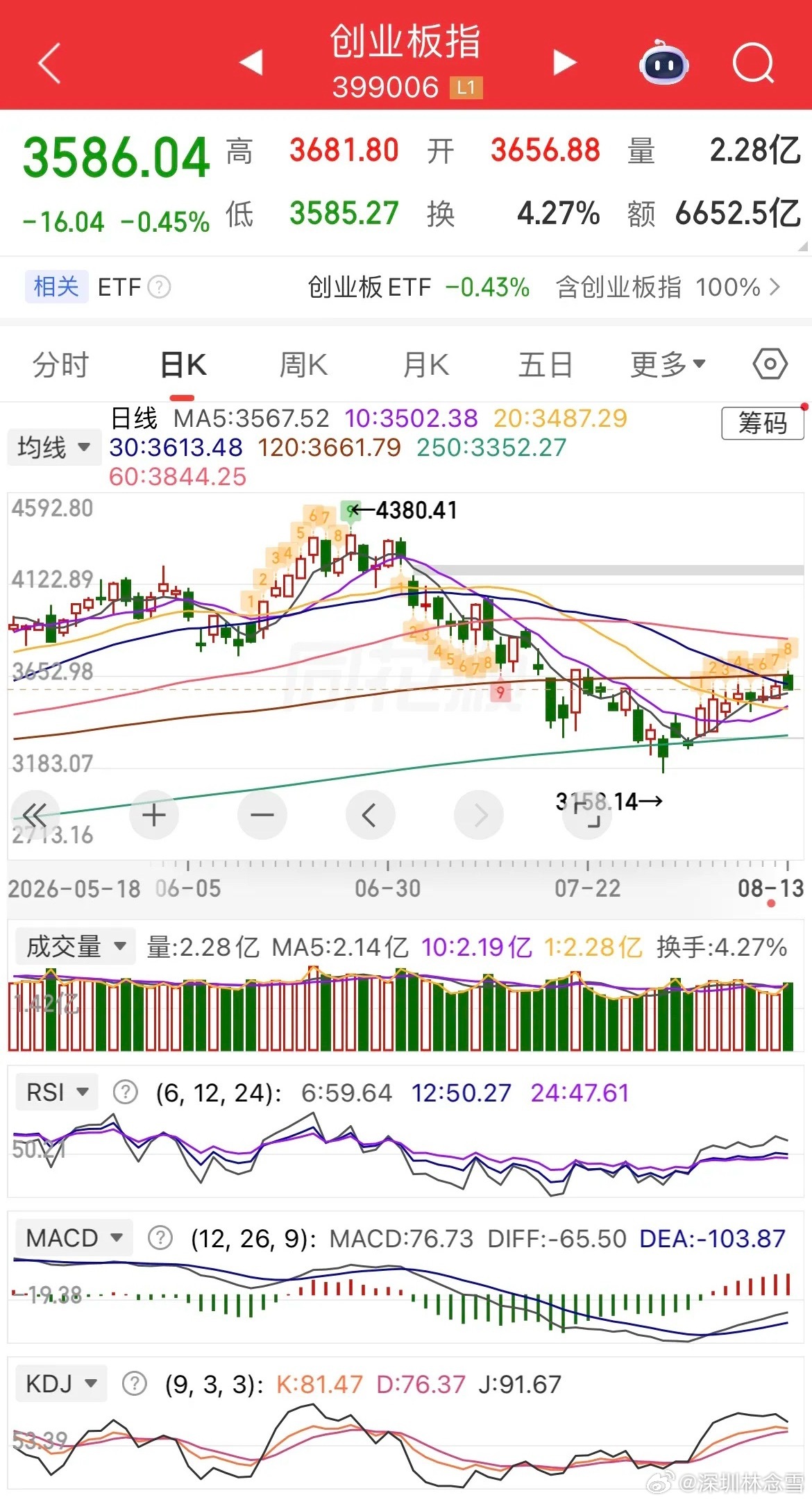Change the KDJ indicator dropdown

pos(61,1383)
